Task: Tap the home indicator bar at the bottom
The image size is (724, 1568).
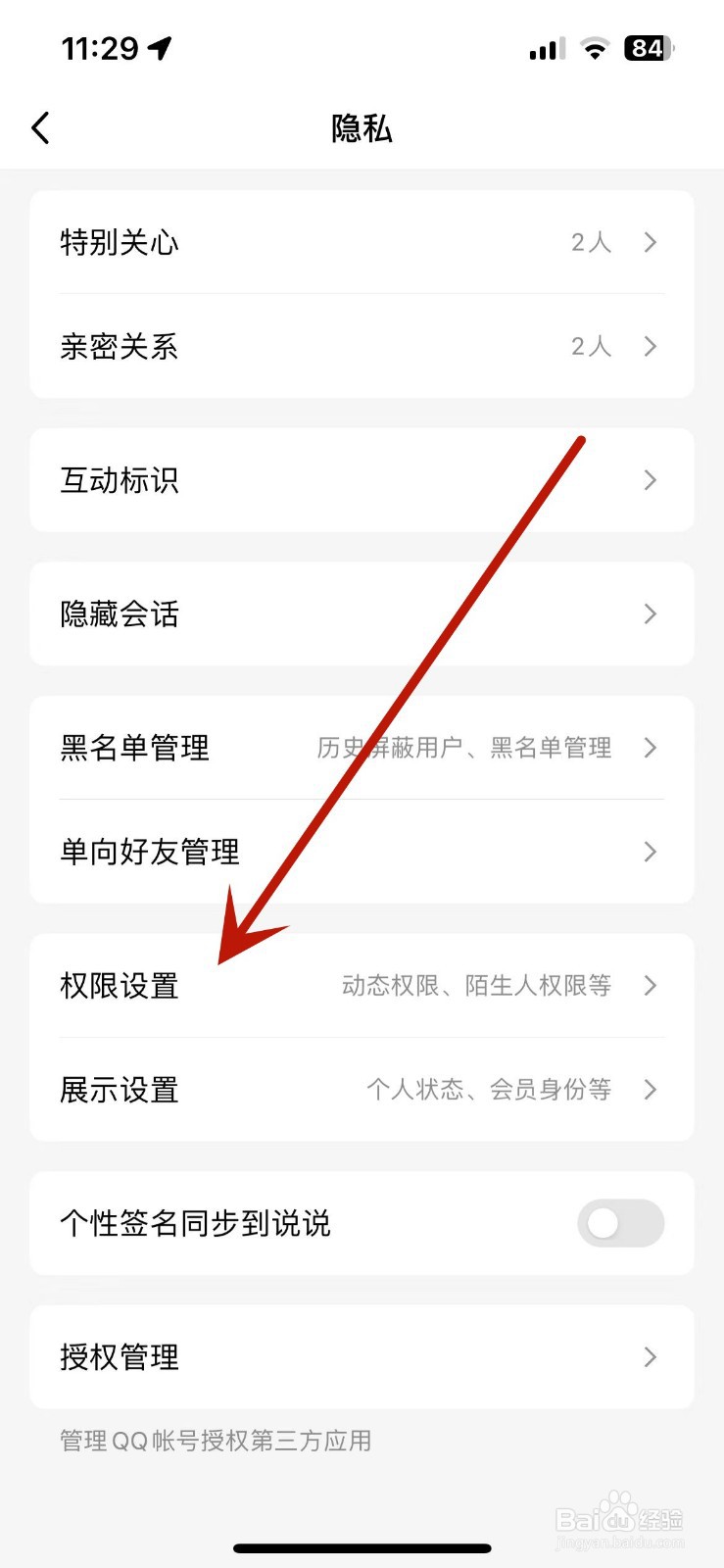Action: click(362, 1546)
